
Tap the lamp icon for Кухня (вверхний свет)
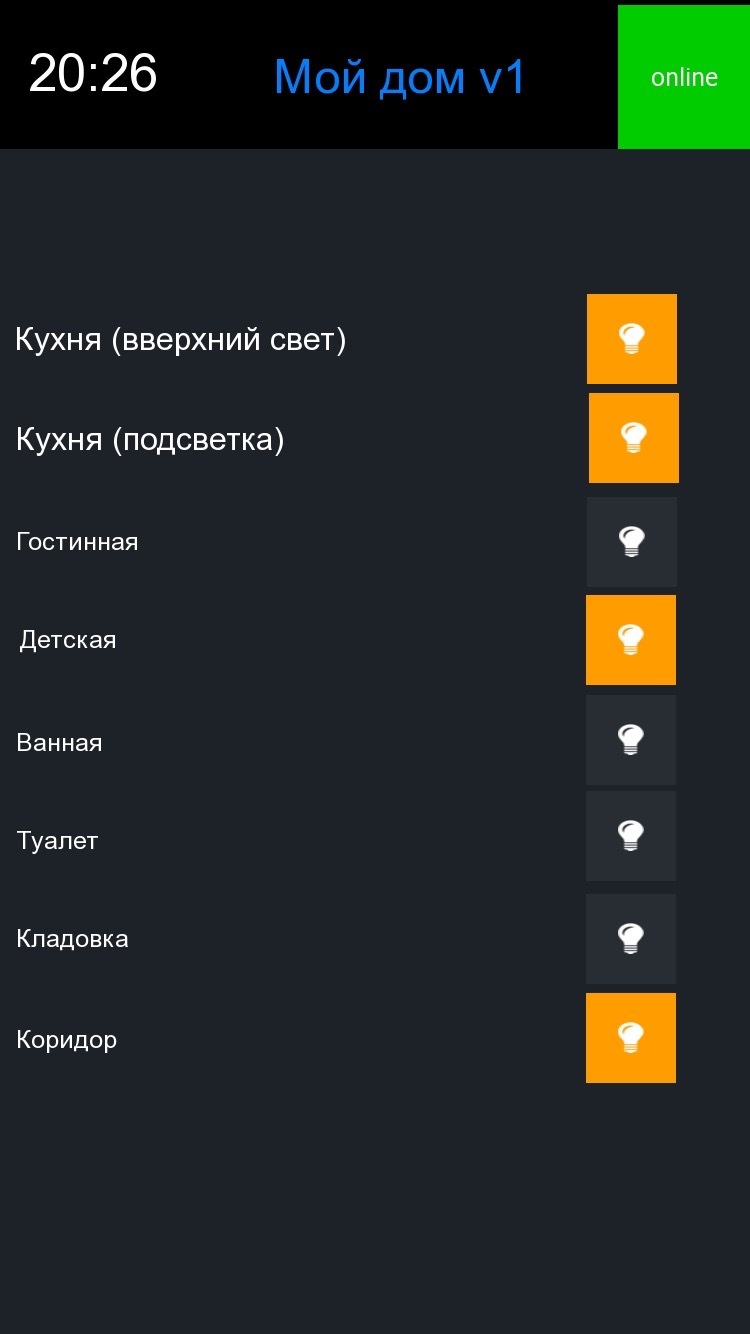tap(632, 339)
